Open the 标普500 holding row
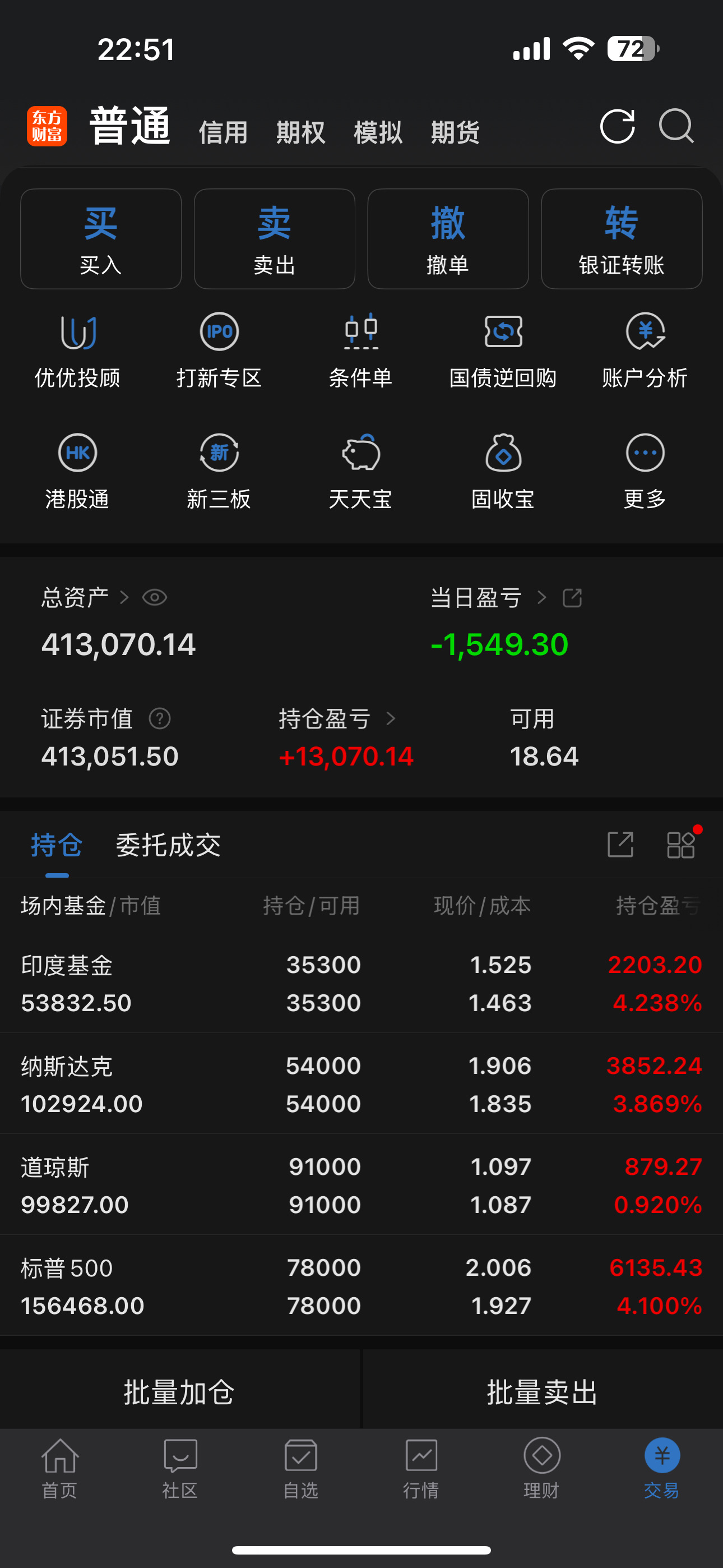The height and width of the screenshot is (1568, 723). 361,1285
